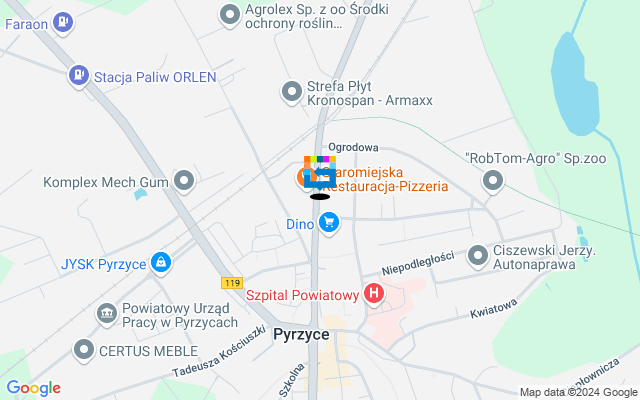Open the Szpital Powiatowy hospital marker
The width and height of the screenshot is (640, 400).
(x=374, y=294)
